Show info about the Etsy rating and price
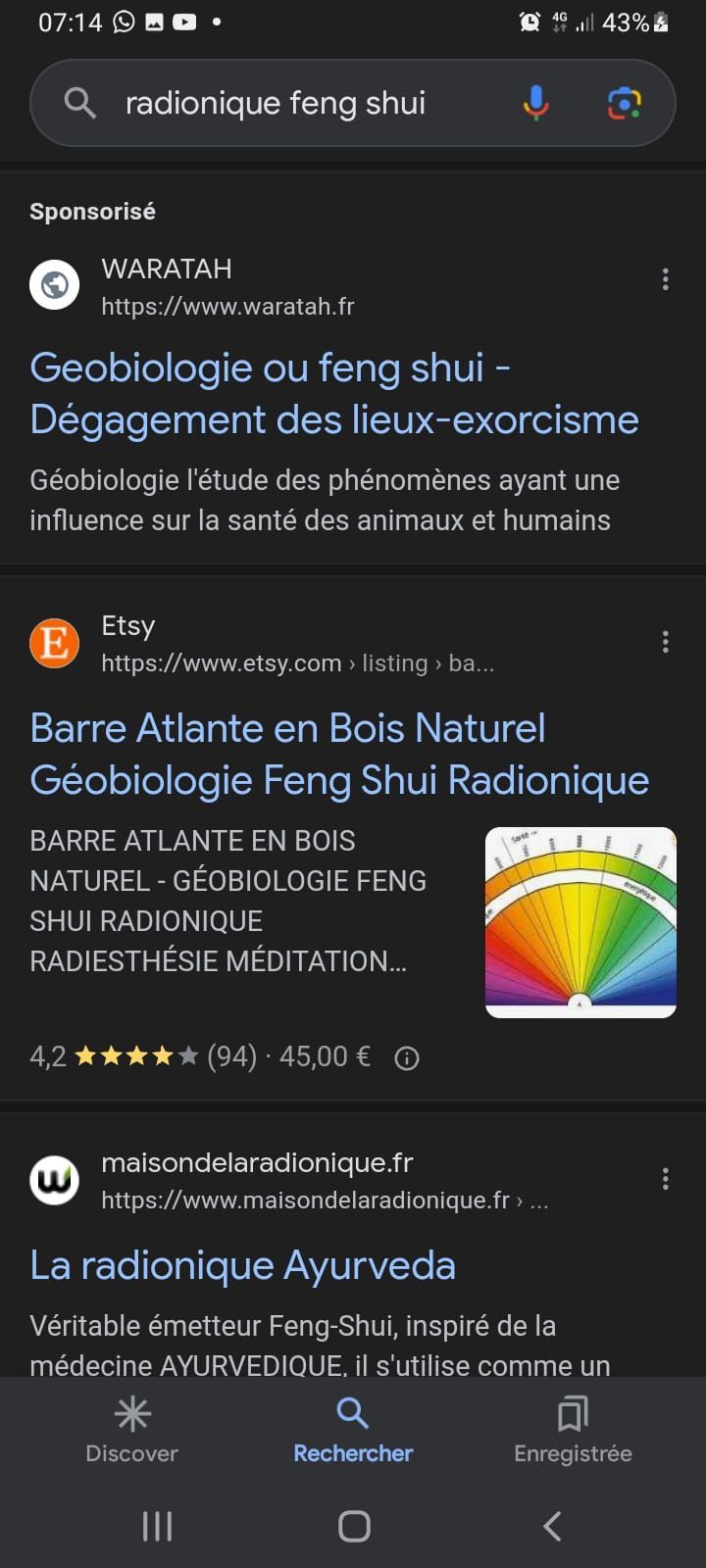Screen dimensions: 706x1568 tap(406, 1058)
